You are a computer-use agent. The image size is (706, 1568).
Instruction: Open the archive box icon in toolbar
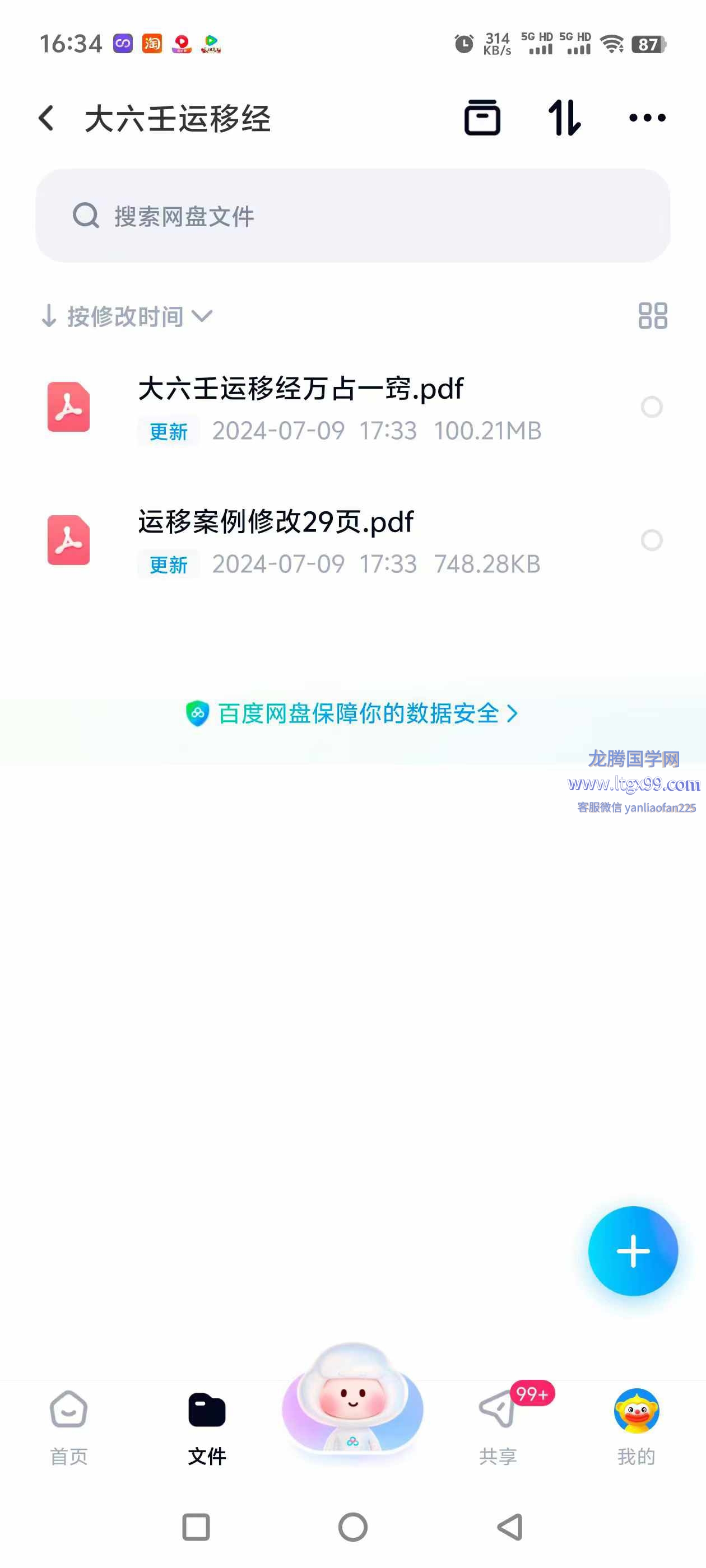coord(482,118)
